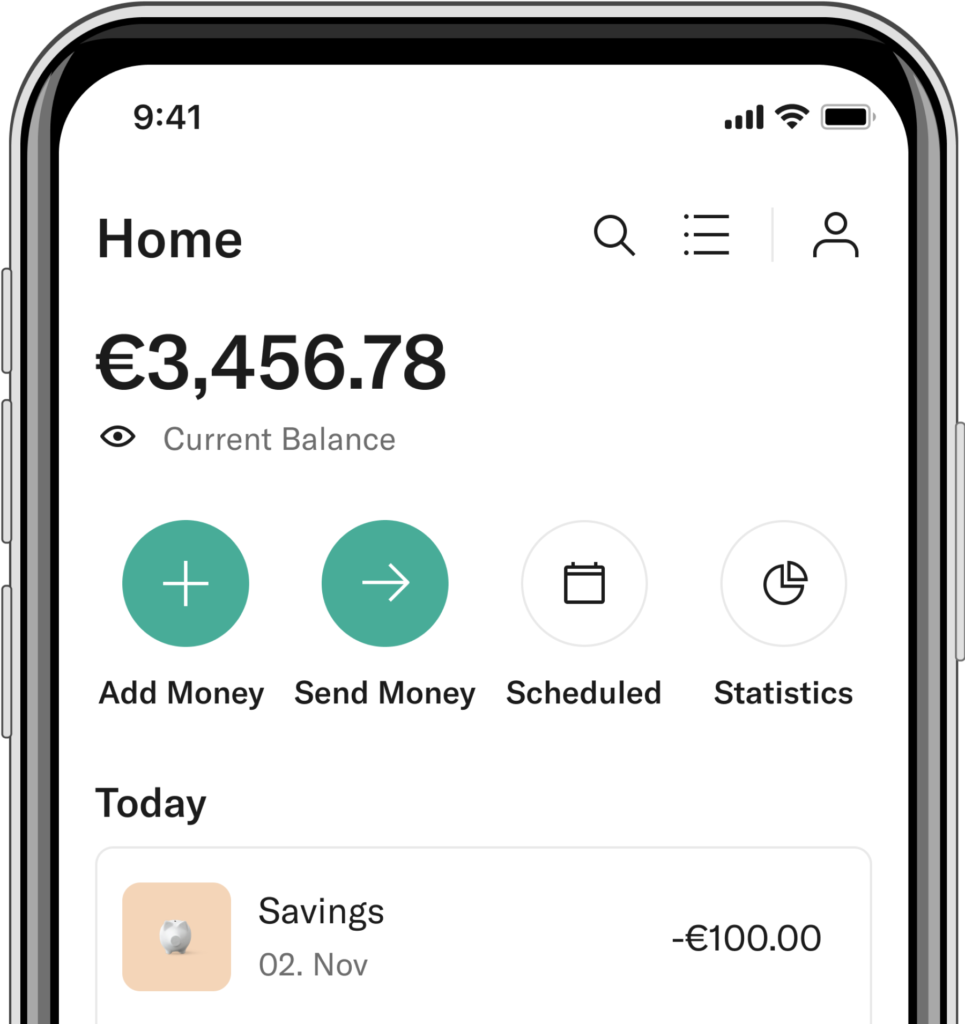This screenshot has width=965, height=1024.
Task: Open the profile account icon
Action: 835,236
